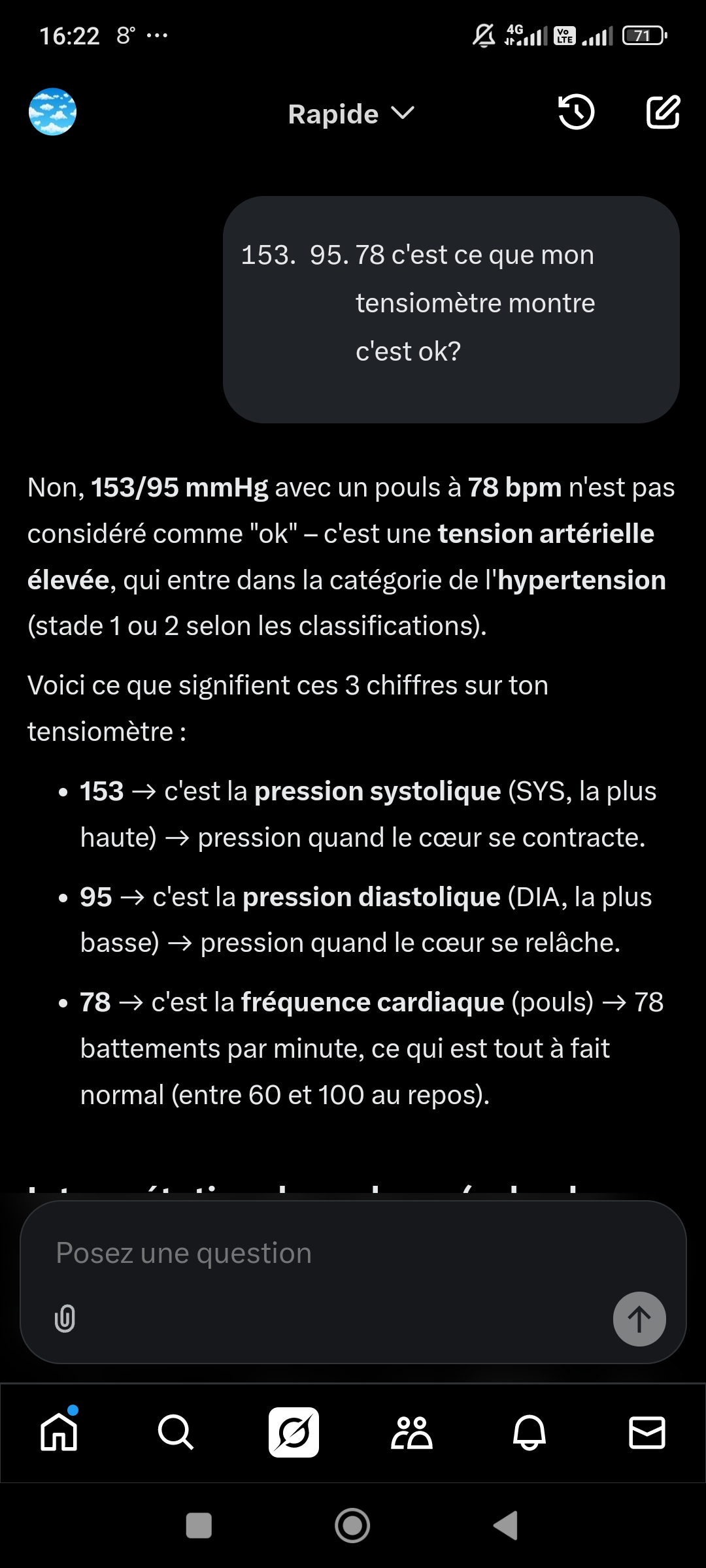Tap the system home button
706x1568 pixels.
coord(352,1526)
